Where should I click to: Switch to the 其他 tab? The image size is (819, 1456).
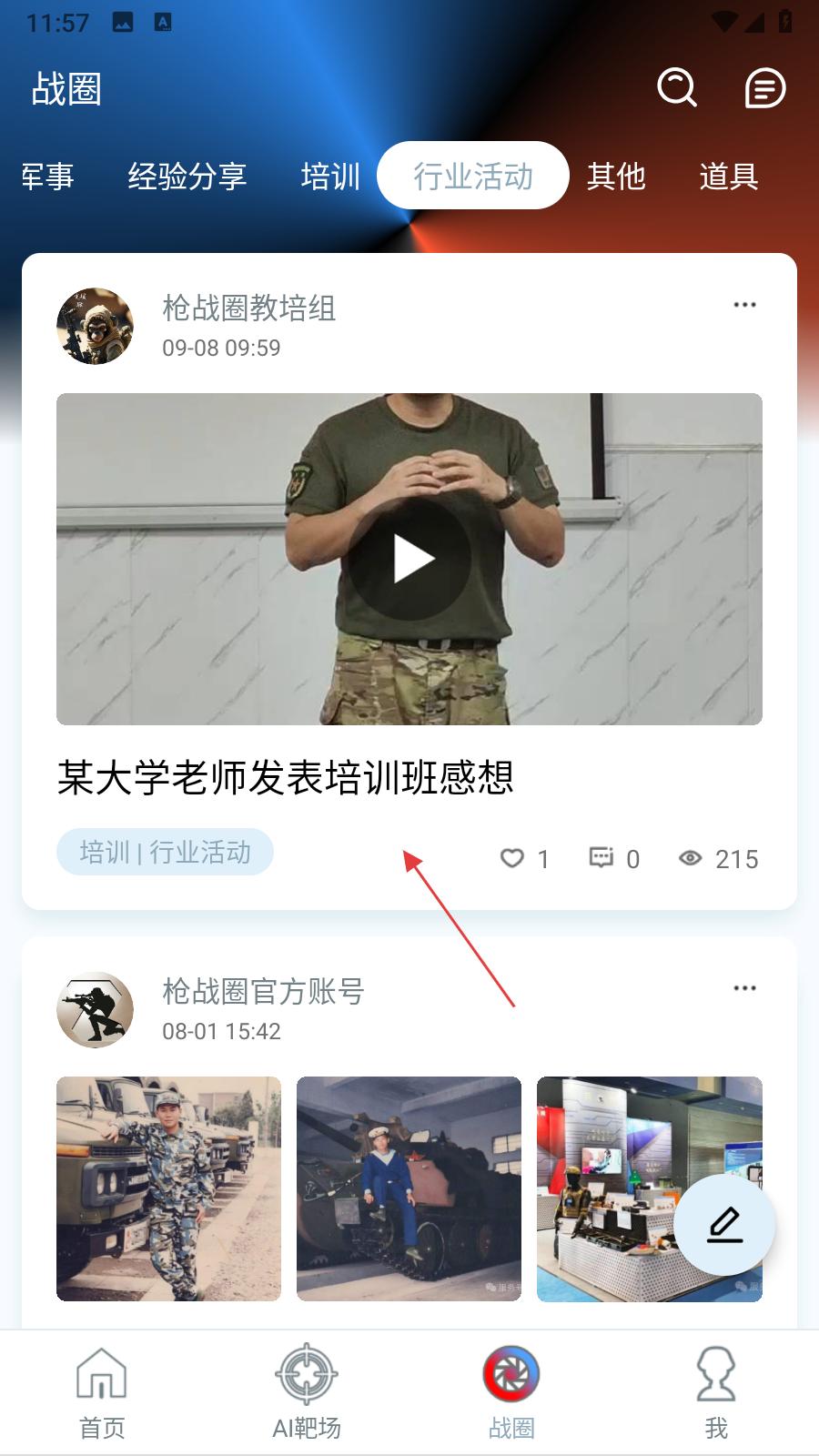point(616,177)
